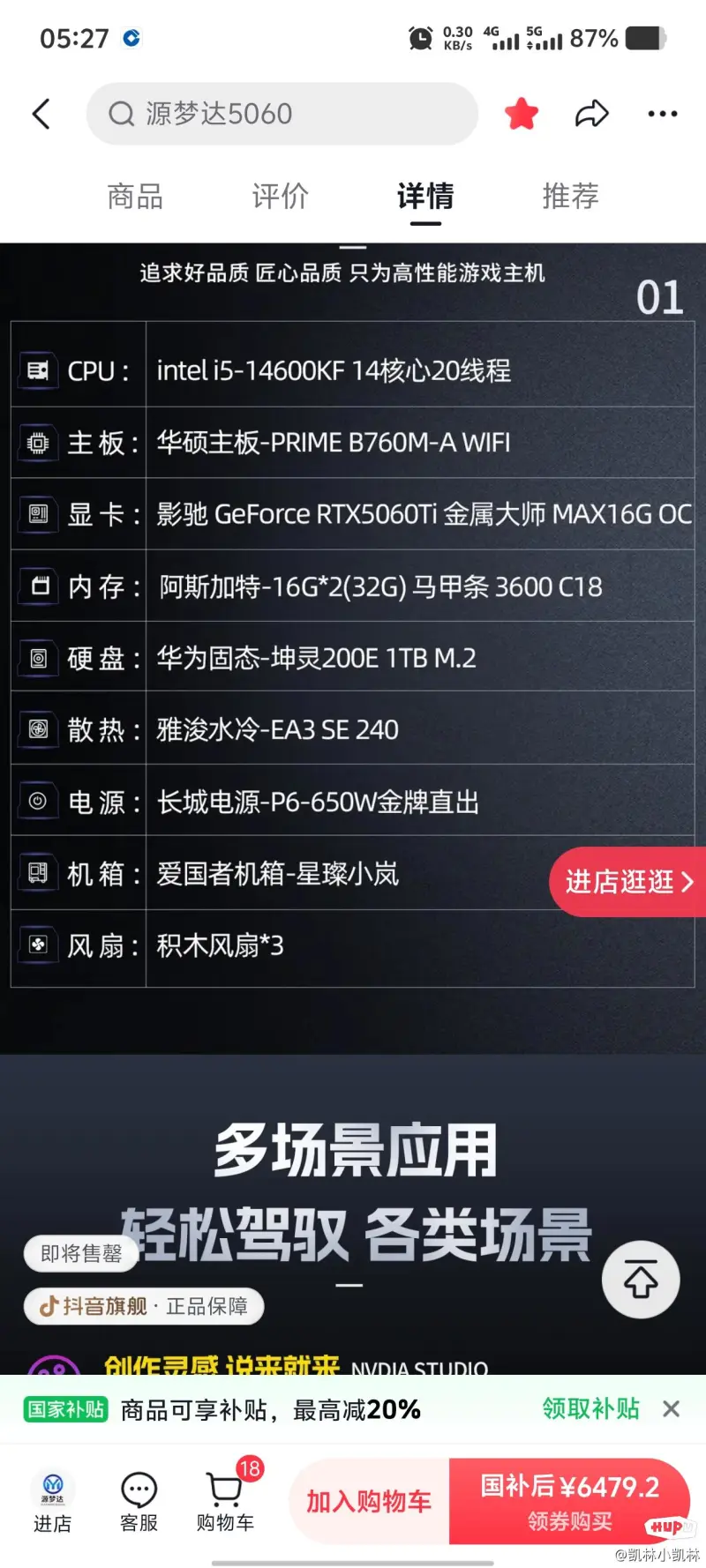Screen dimensions: 706x1568
Task: Switch to the 评价 tab
Action: tap(280, 196)
